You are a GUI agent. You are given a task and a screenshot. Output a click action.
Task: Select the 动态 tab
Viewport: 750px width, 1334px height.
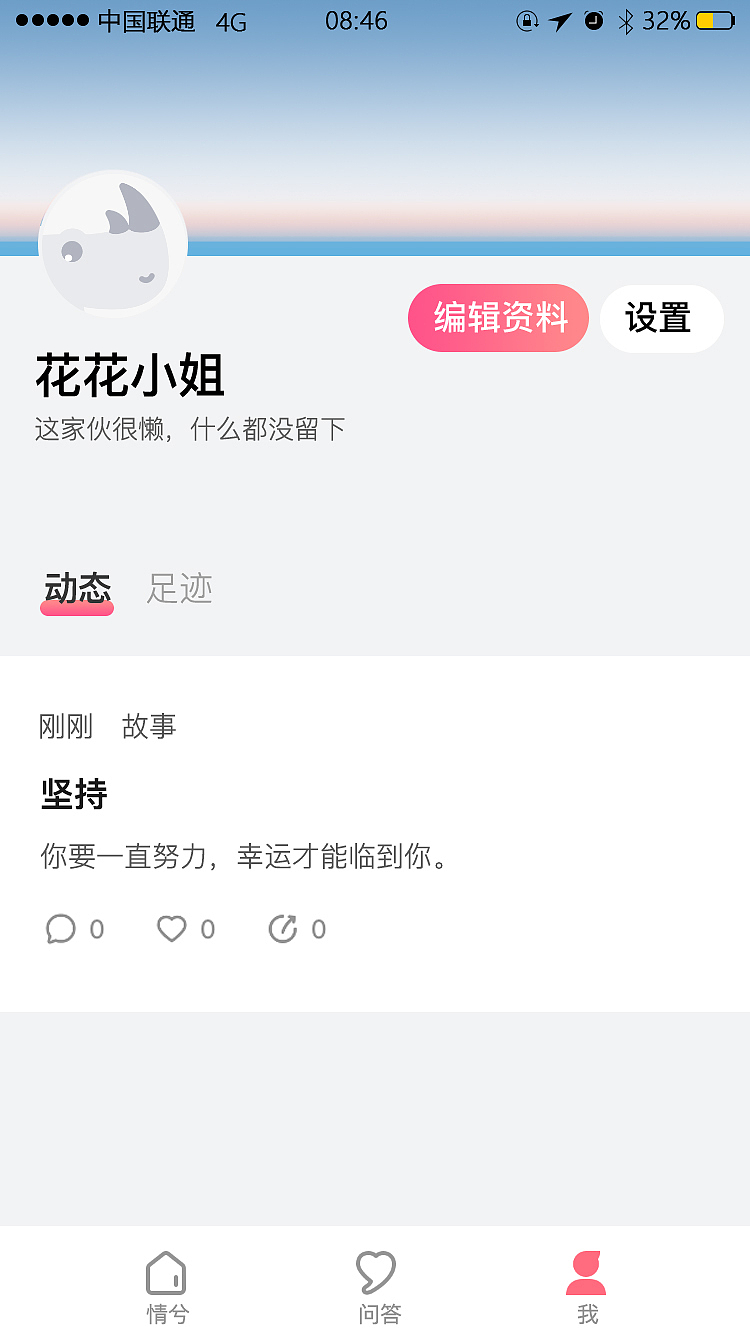[77, 588]
